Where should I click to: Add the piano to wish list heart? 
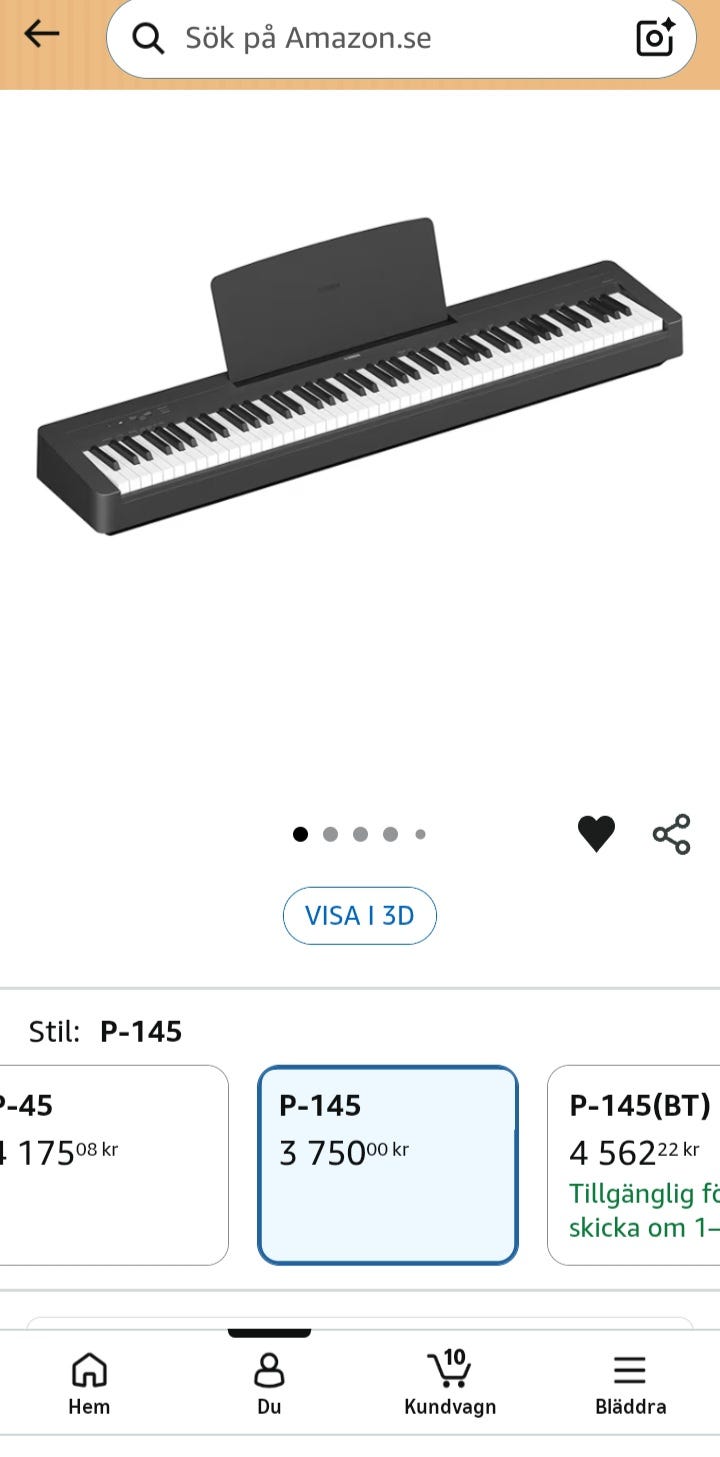coord(596,834)
